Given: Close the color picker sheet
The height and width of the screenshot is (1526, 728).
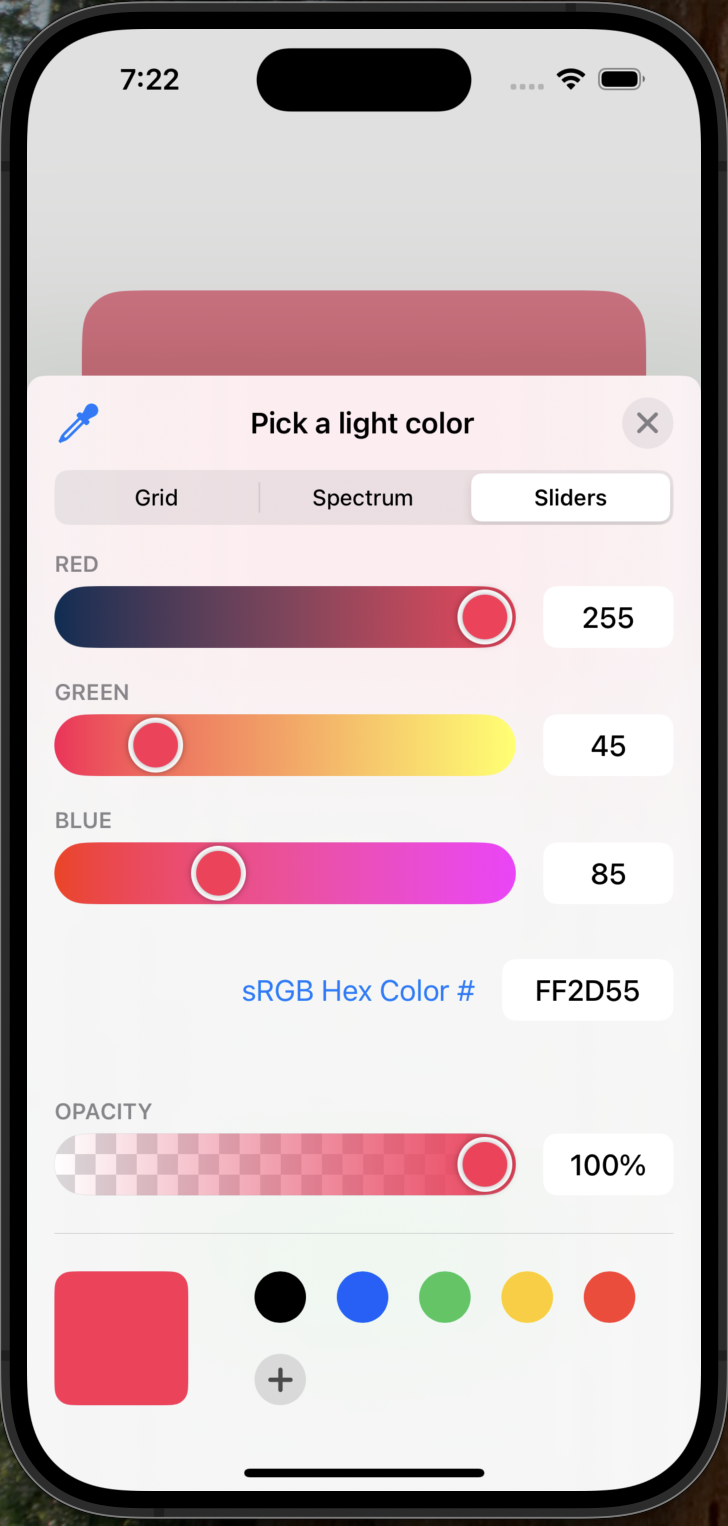Looking at the screenshot, I should [647, 423].
